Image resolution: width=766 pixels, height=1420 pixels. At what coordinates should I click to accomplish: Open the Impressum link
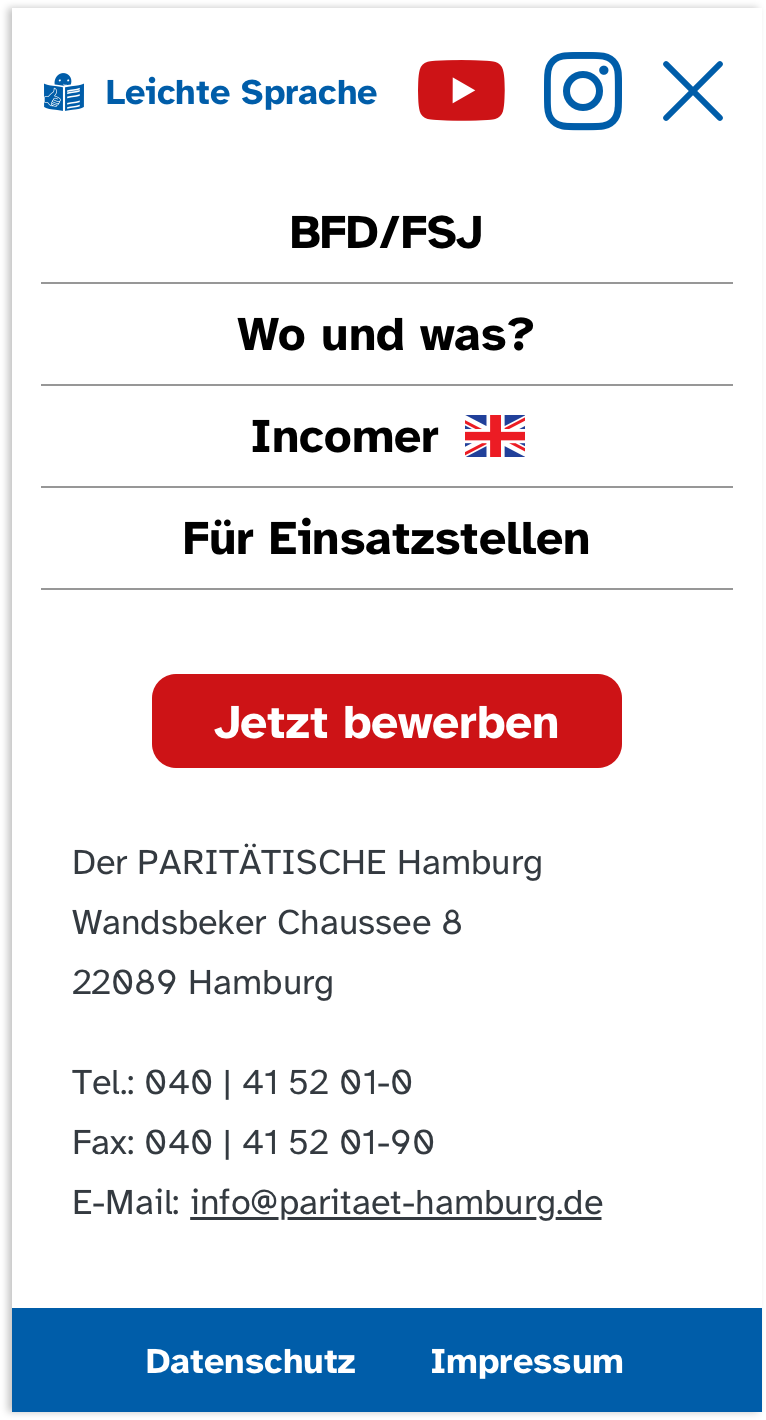[x=526, y=1361]
